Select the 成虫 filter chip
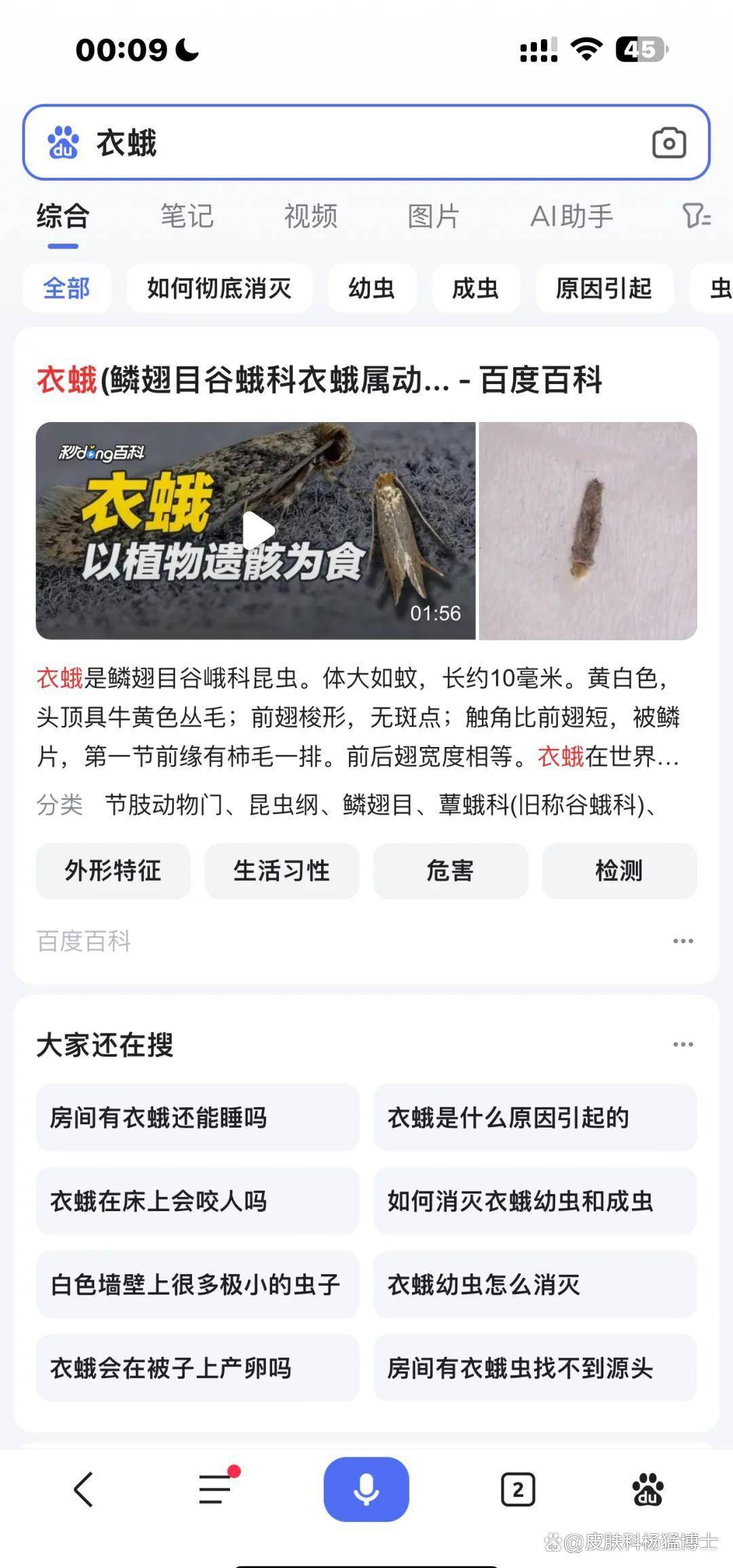 tap(476, 288)
